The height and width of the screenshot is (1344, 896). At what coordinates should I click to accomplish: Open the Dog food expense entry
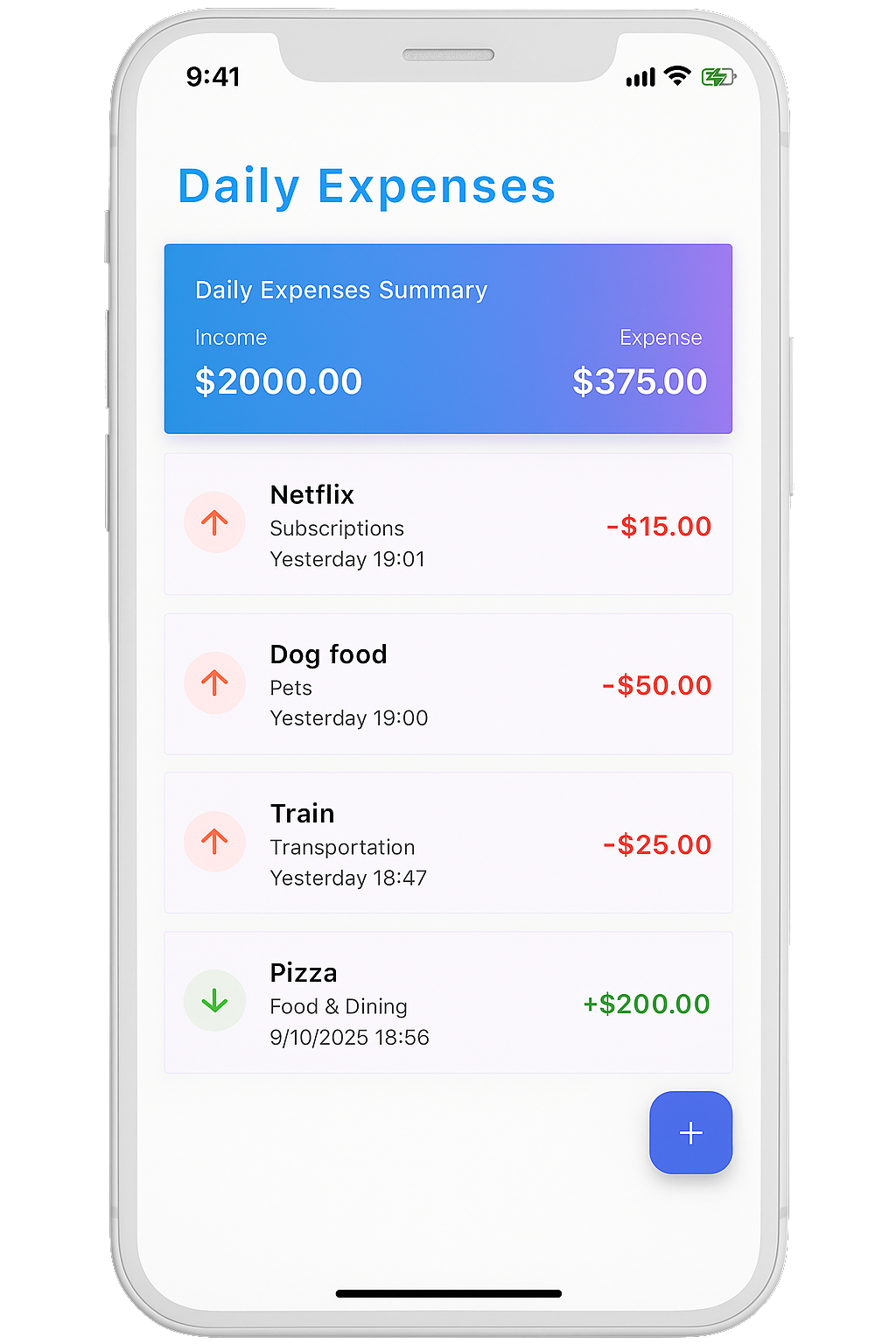tap(448, 684)
